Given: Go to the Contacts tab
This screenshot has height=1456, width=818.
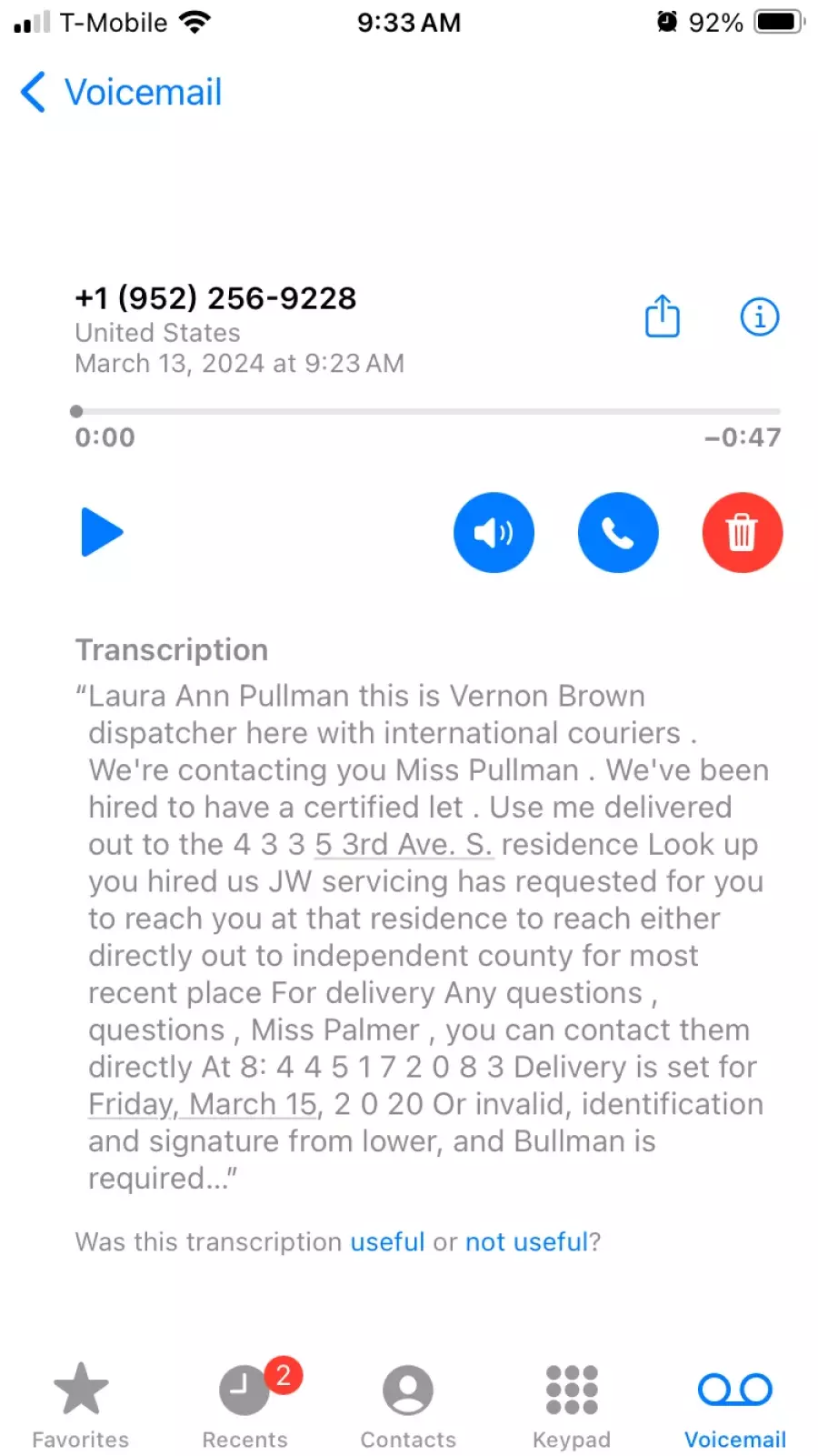Looking at the screenshot, I should pos(408,1406).
